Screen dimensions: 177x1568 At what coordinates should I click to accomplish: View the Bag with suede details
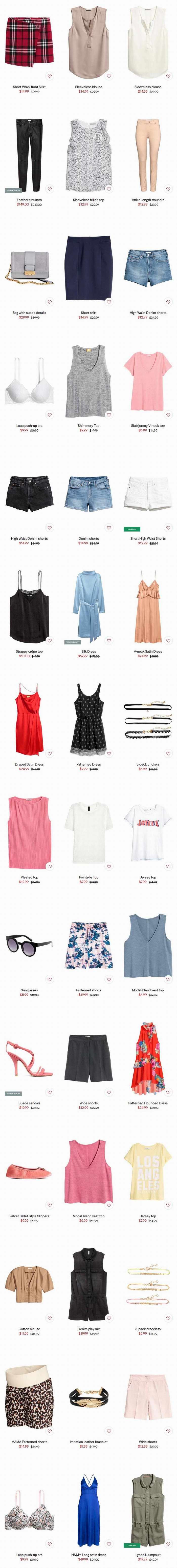click(x=29, y=268)
